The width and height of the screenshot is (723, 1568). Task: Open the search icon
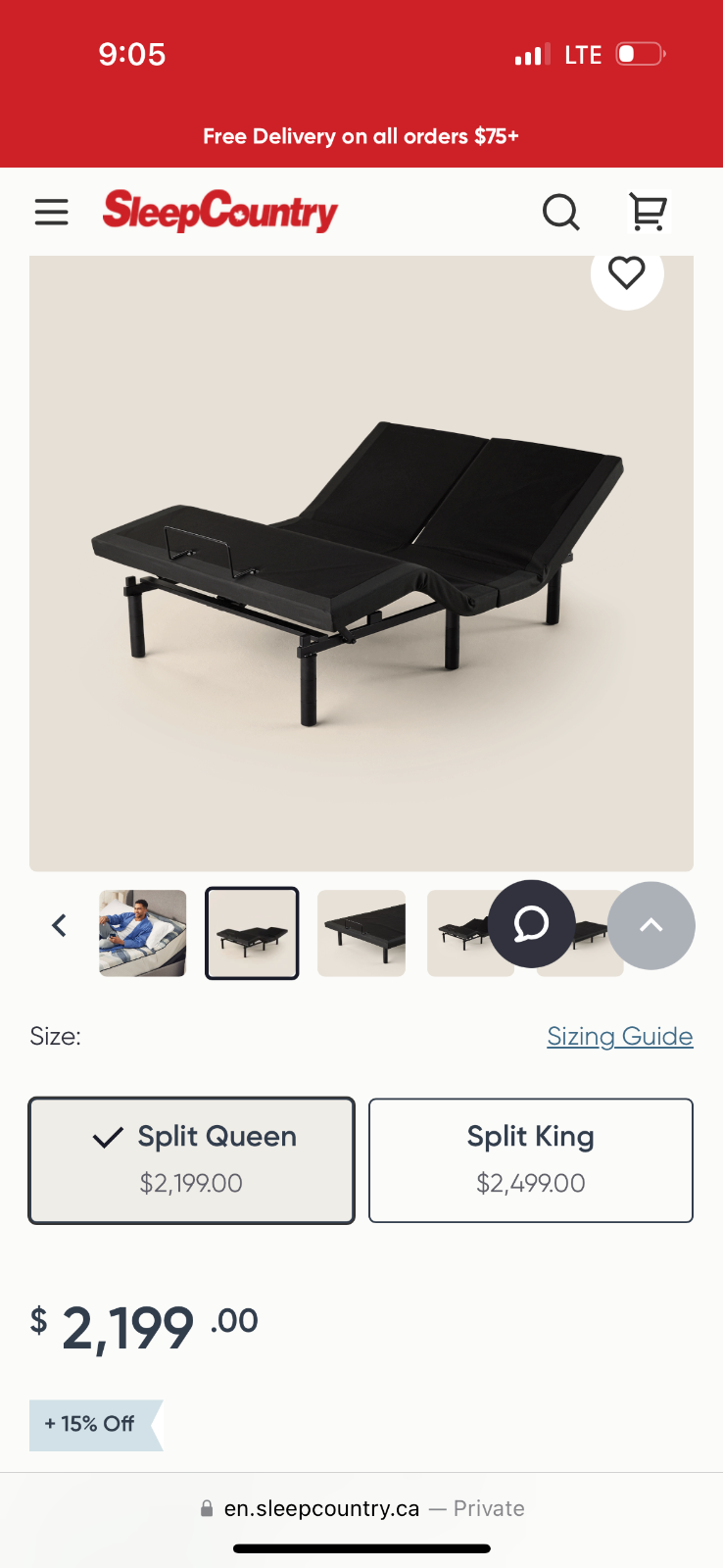point(560,212)
